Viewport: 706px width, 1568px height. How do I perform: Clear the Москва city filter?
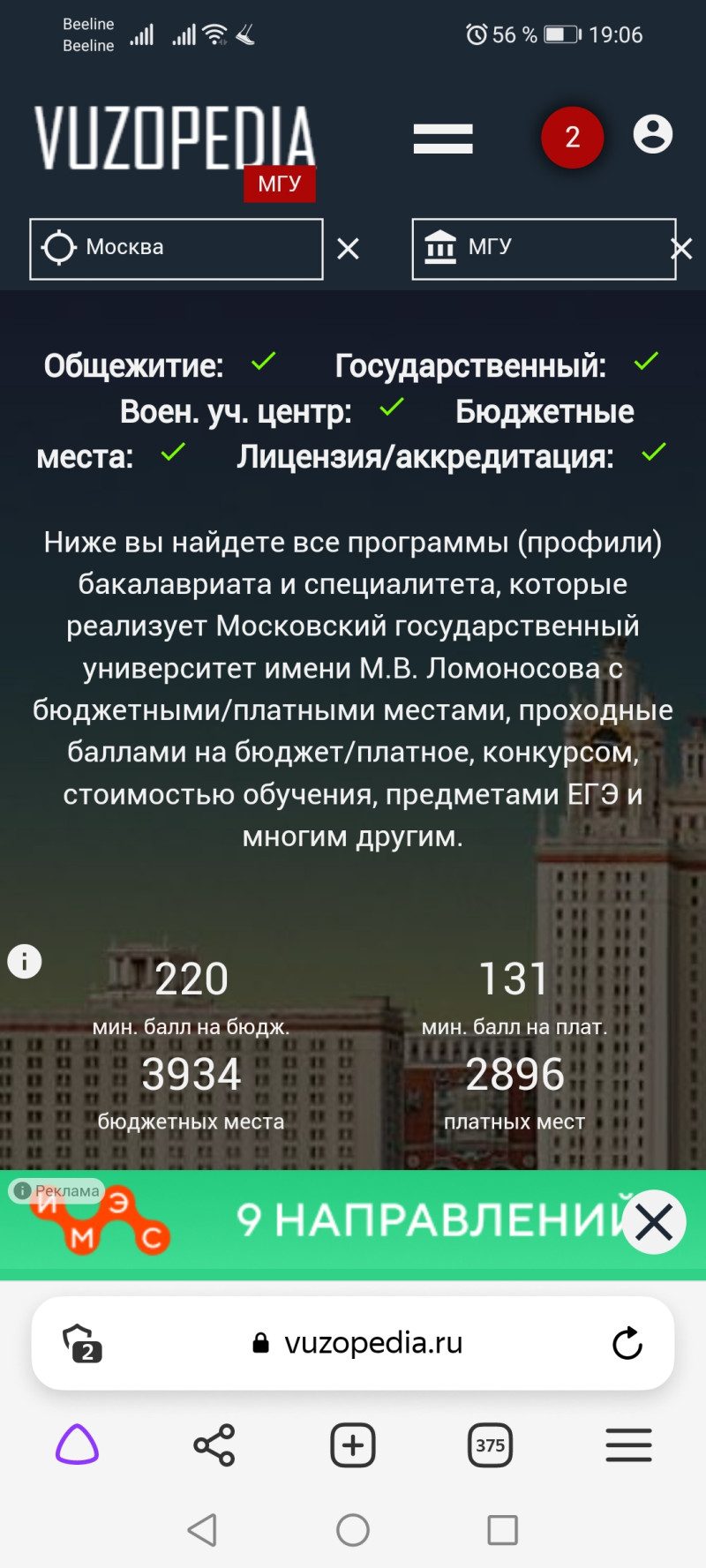tap(349, 249)
